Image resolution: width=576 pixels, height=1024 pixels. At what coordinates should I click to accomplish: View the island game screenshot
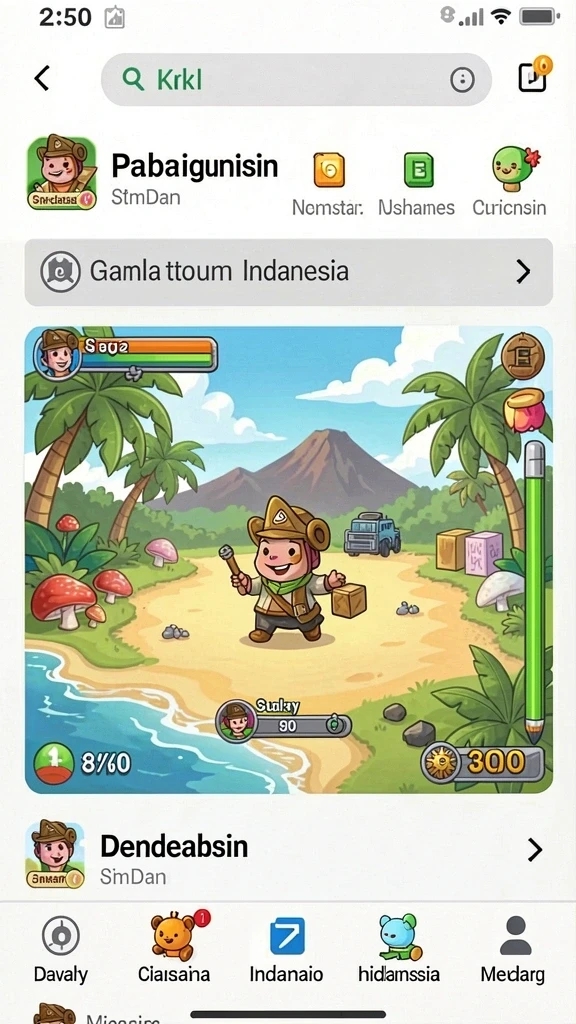tap(289, 560)
